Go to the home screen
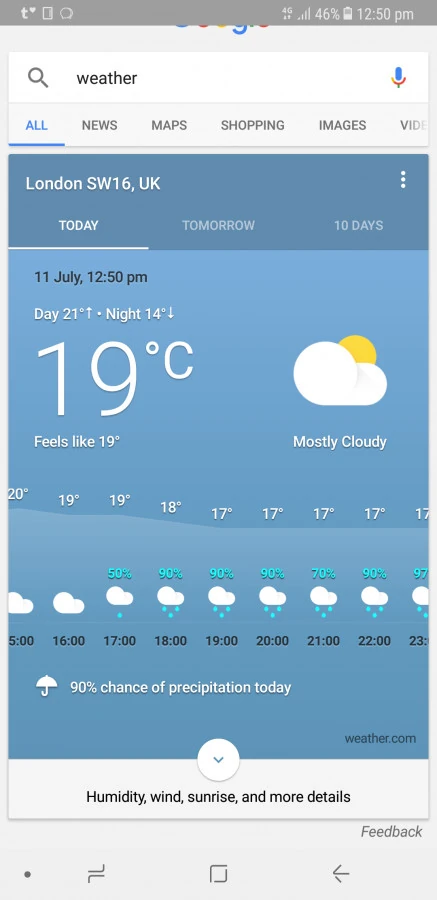 tap(218, 874)
